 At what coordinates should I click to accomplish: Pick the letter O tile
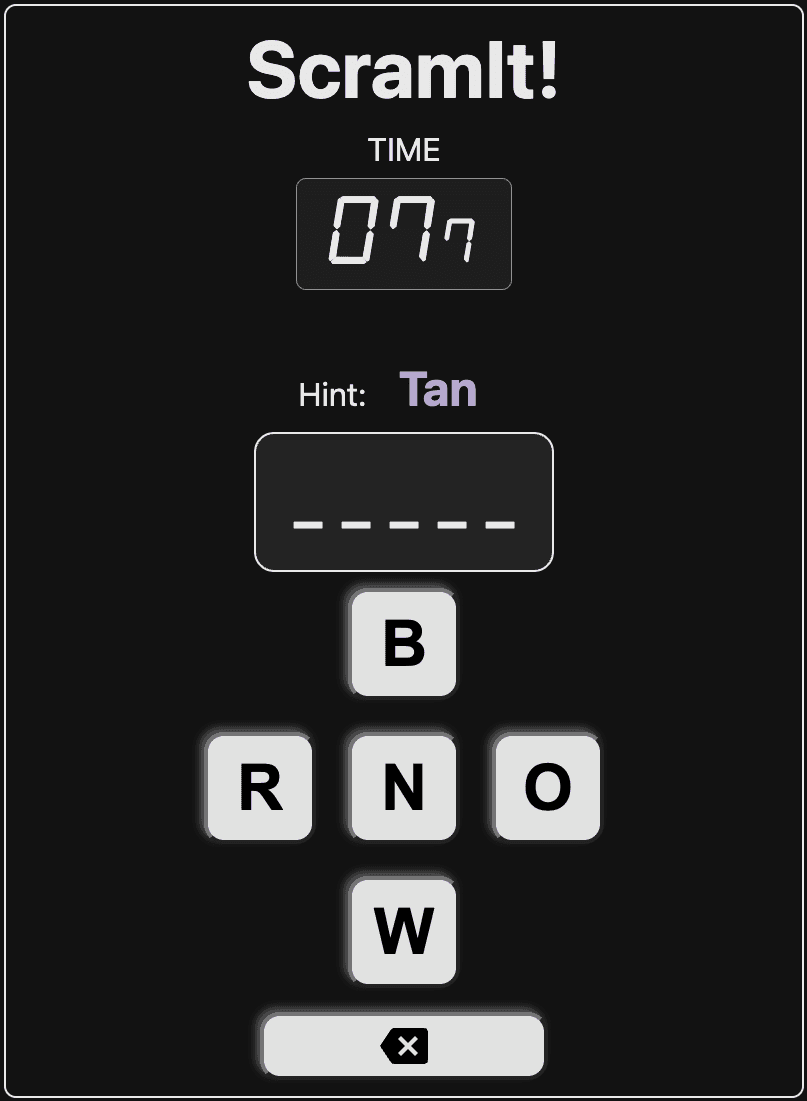pos(548,787)
